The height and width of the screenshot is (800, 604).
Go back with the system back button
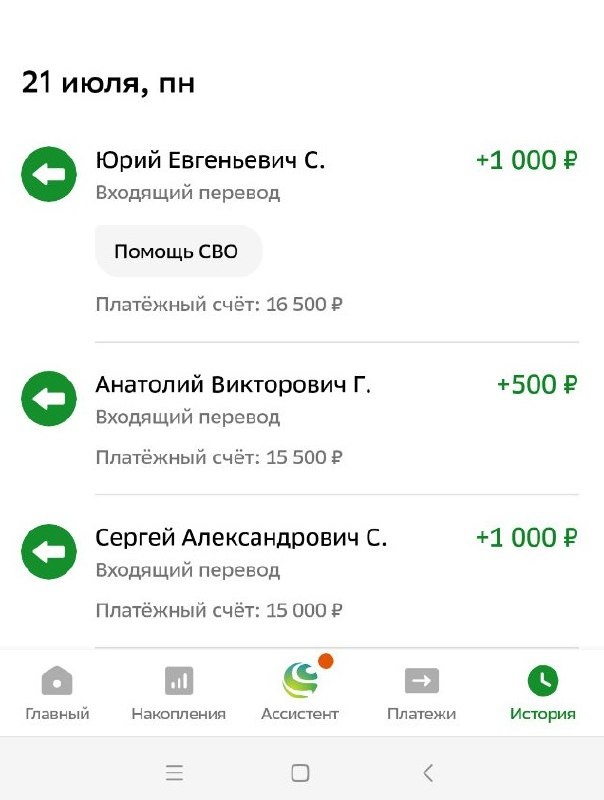428,772
